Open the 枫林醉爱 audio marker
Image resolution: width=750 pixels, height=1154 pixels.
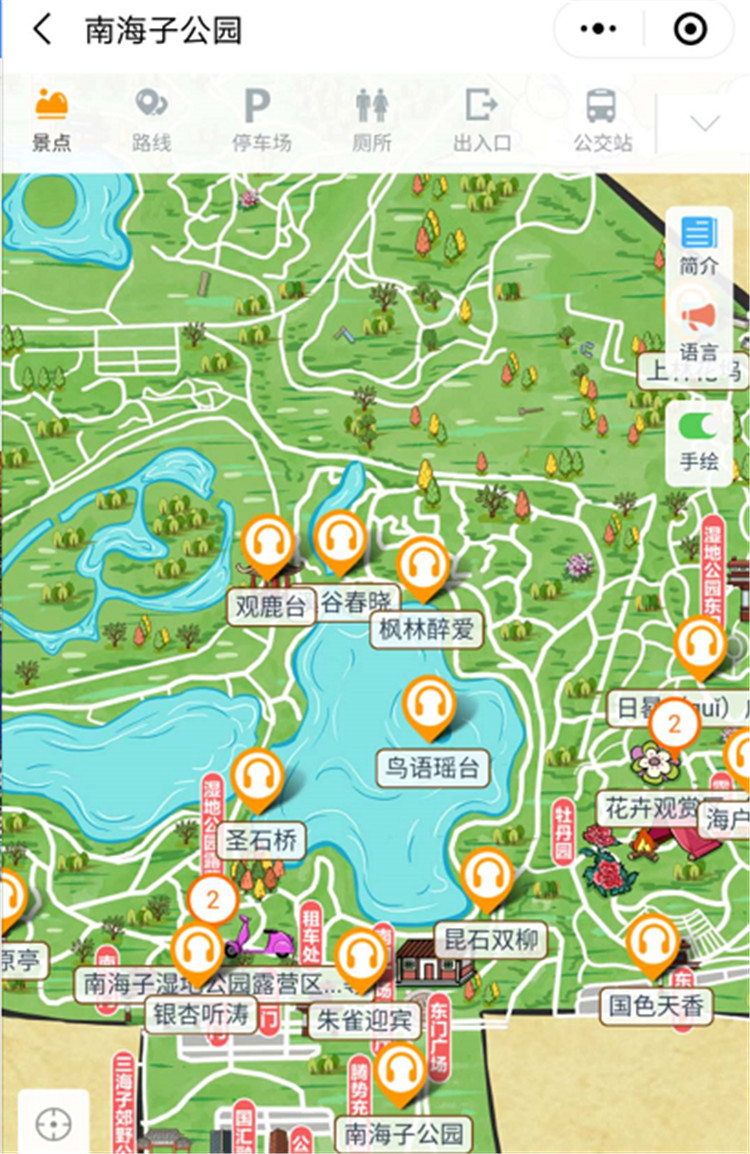click(x=423, y=568)
